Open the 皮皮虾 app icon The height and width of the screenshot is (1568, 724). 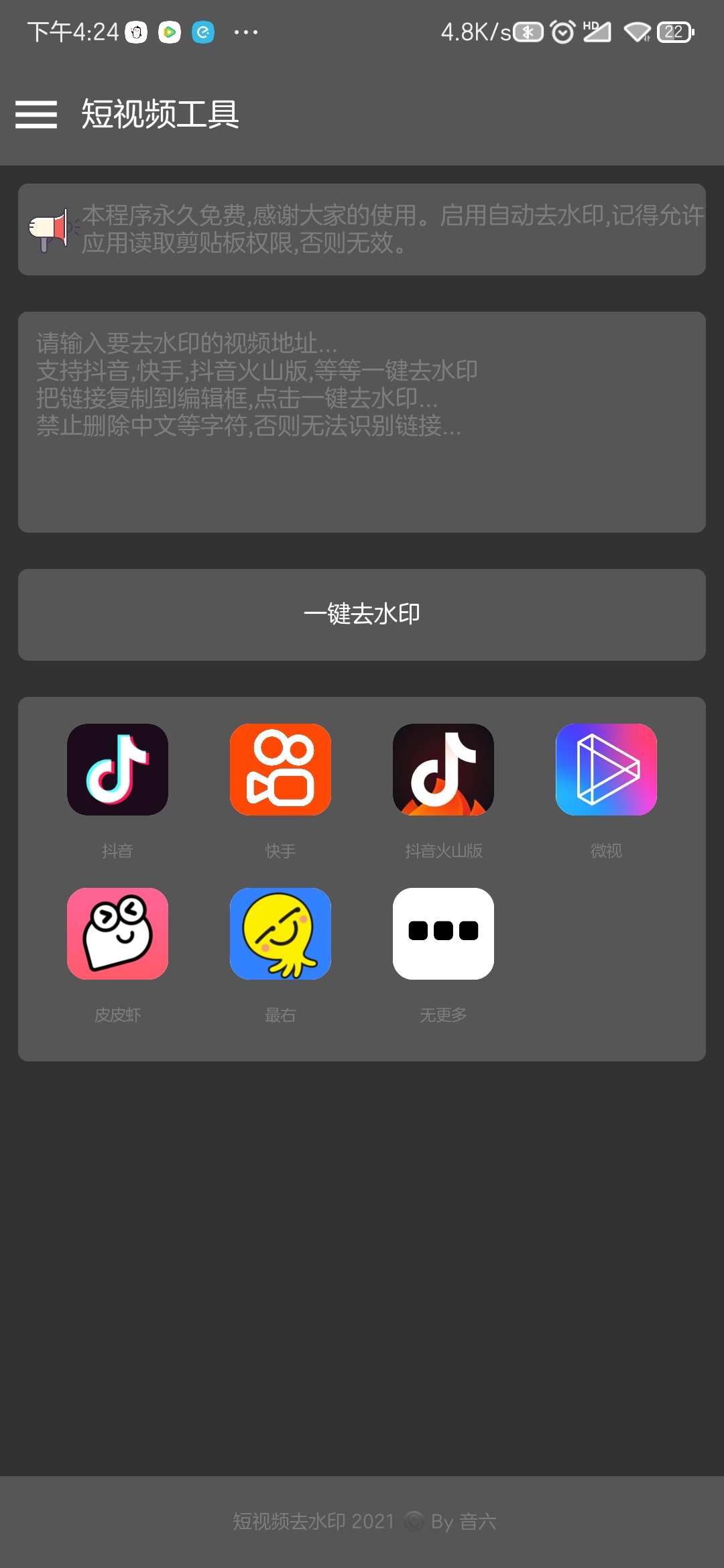pyautogui.click(x=117, y=933)
